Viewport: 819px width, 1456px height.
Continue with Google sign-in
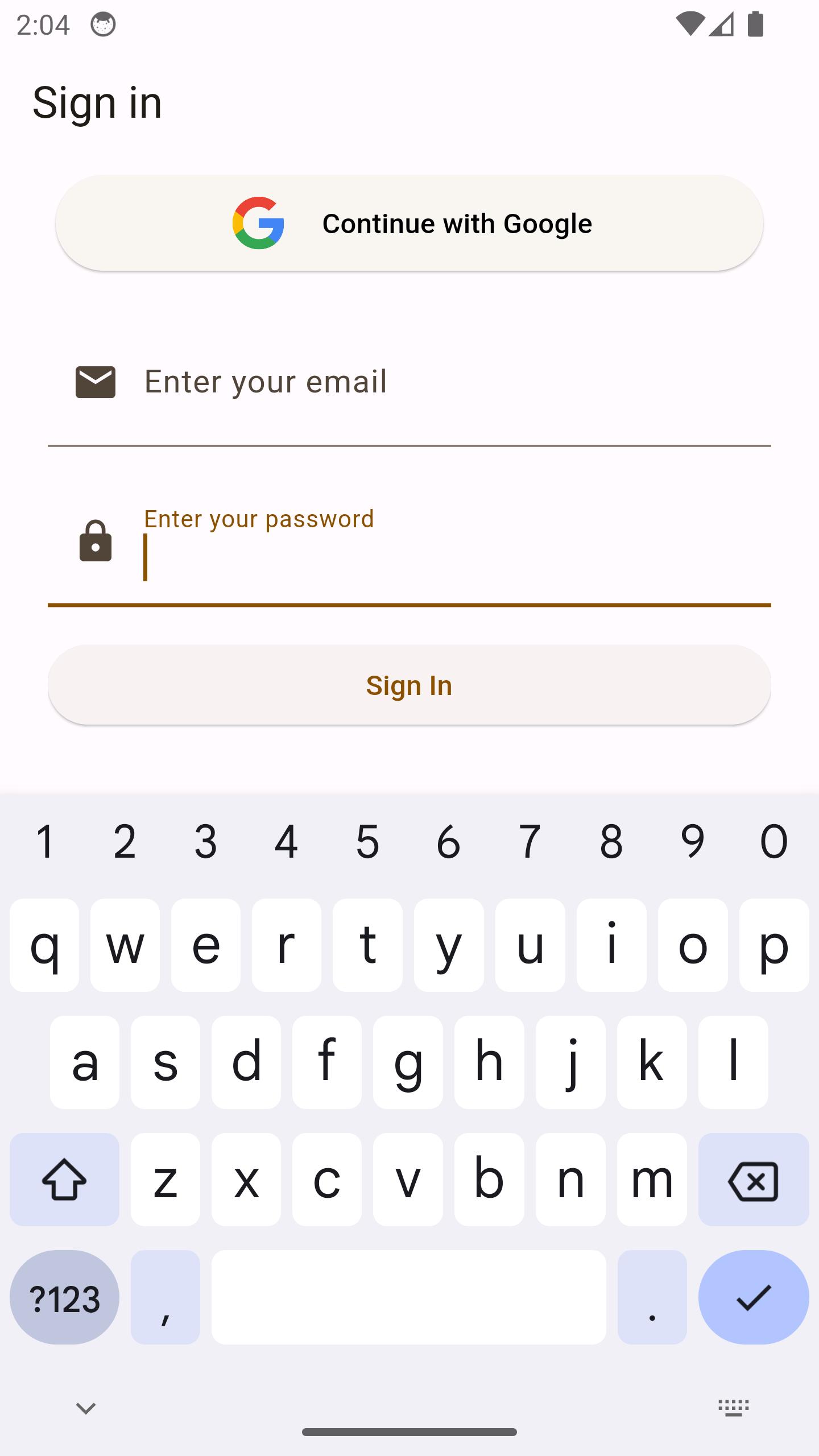pyautogui.click(x=409, y=223)
